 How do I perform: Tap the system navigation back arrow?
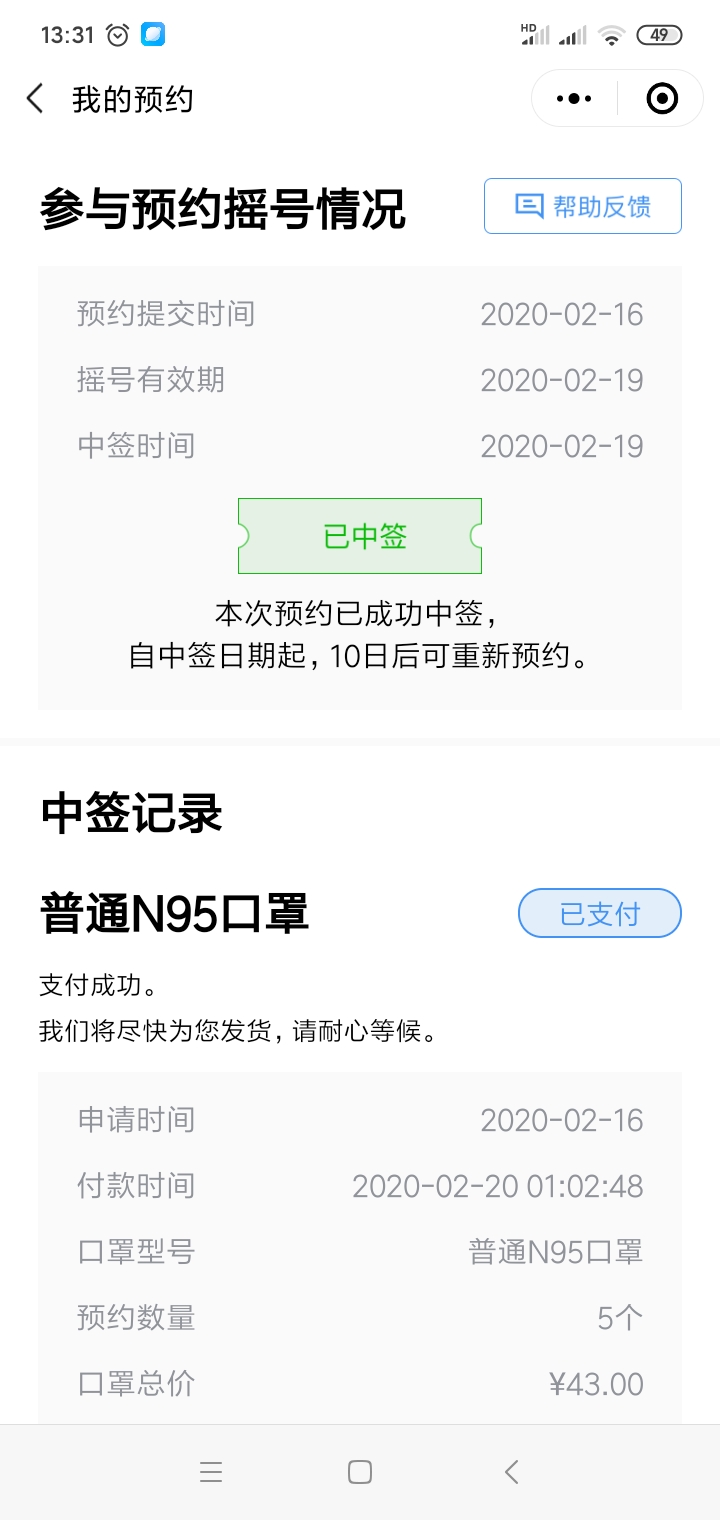pyautogui.click(x=511, y=1472)
